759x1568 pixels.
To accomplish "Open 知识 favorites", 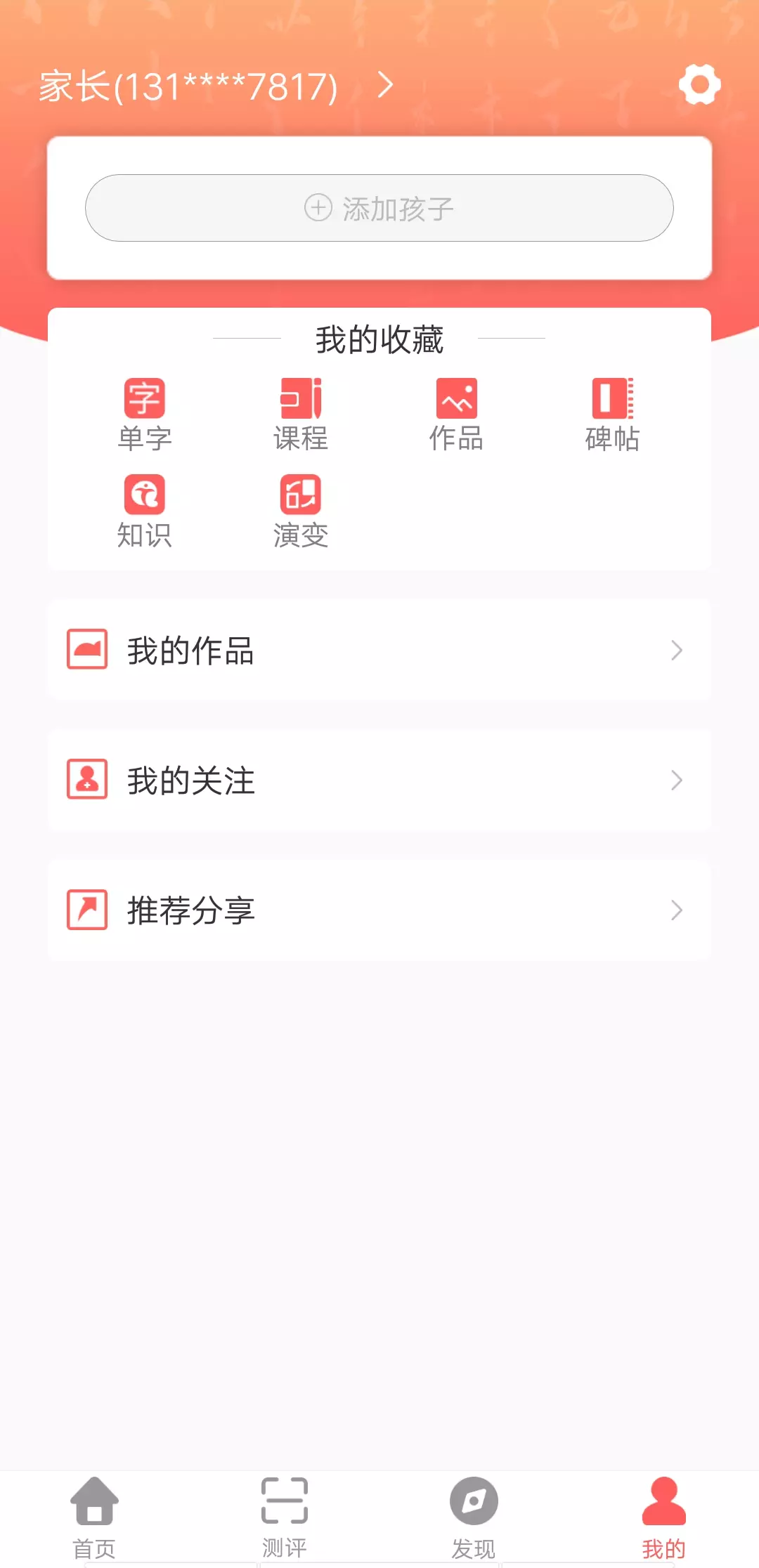I will (145, 511).
